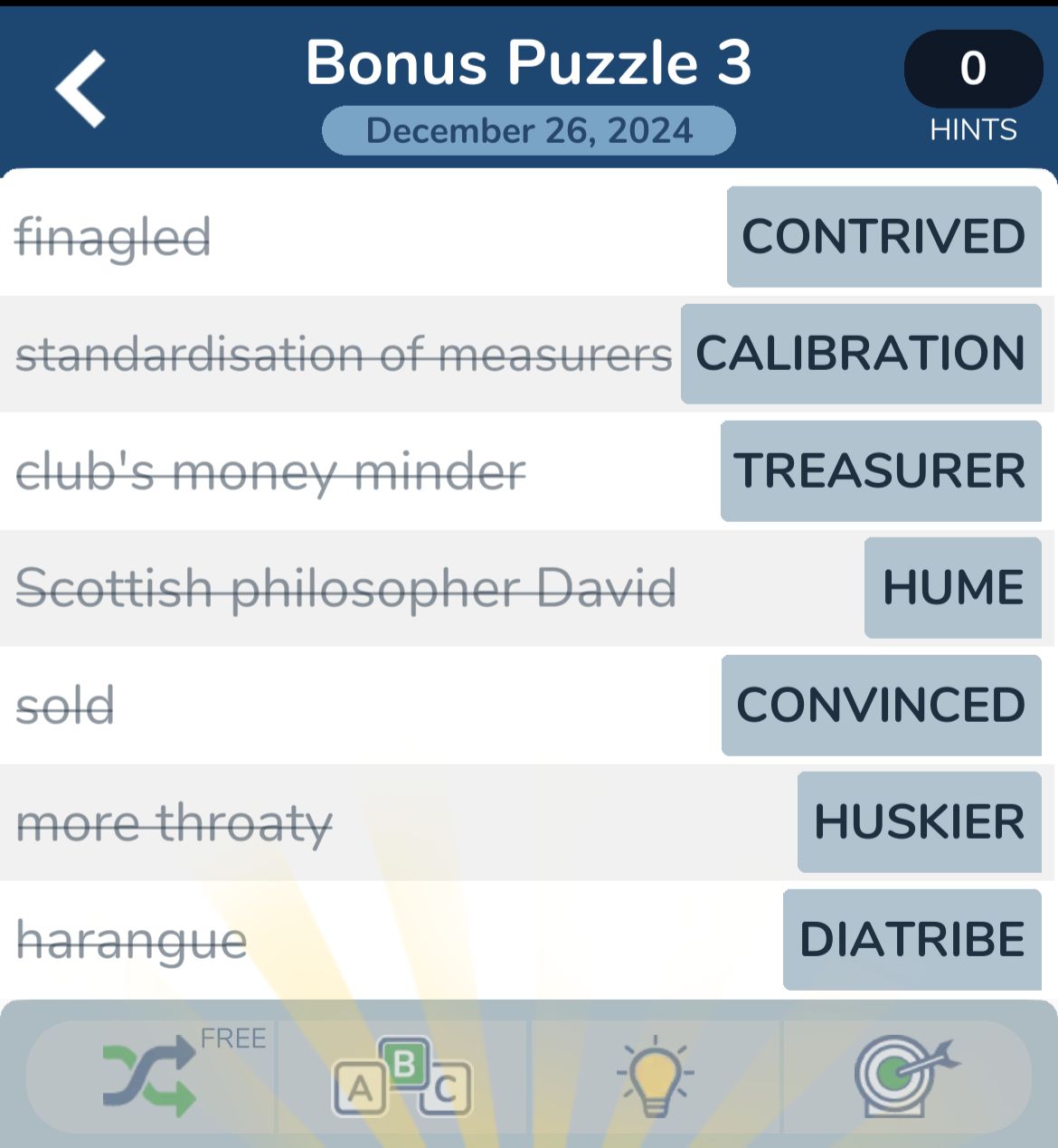1058x1148 pixels.
Task: Go back using the arrow icon
Action: pyautogui.click(x=81, y=89)
